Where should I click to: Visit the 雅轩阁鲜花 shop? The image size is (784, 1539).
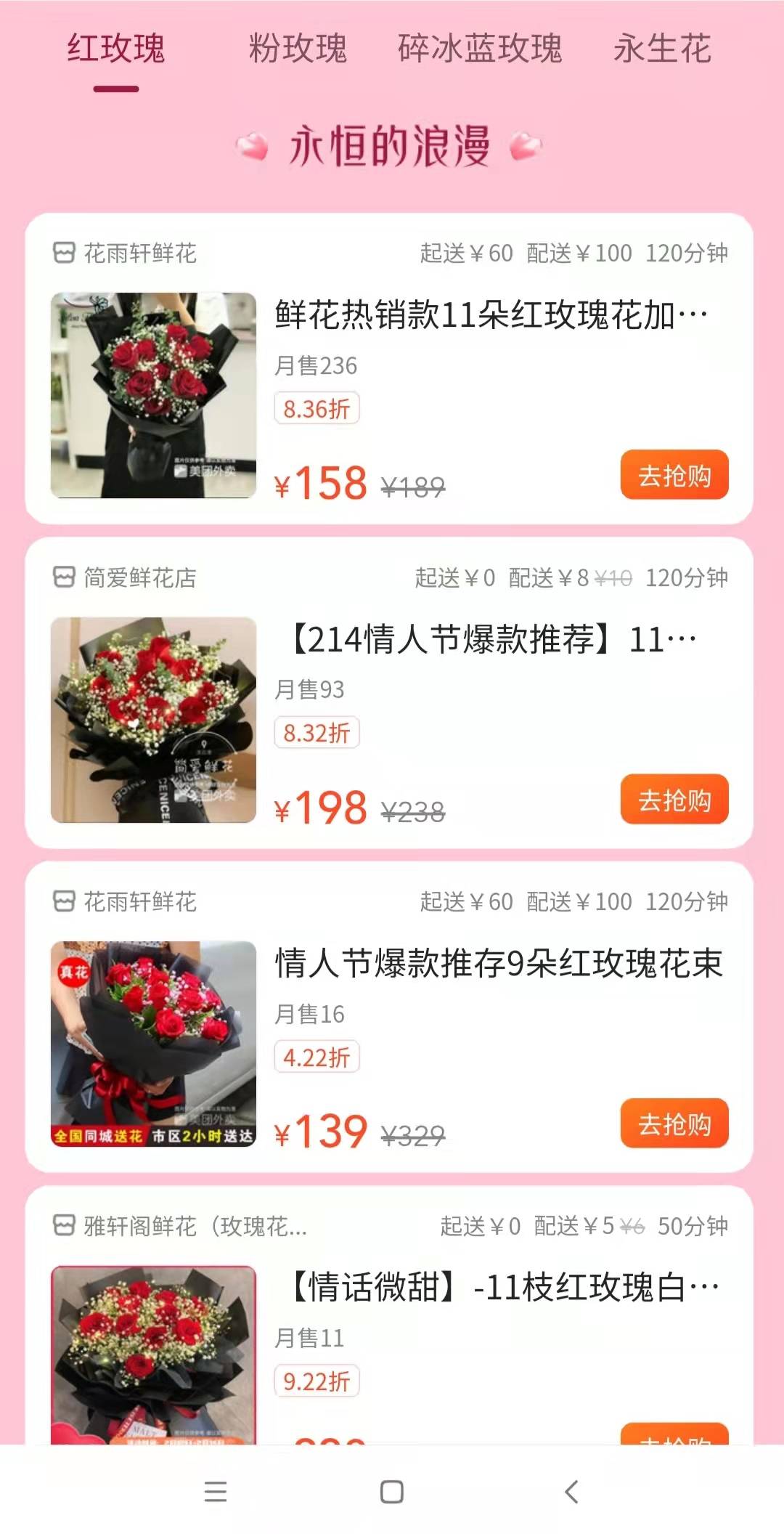[x=180, y=1227]
